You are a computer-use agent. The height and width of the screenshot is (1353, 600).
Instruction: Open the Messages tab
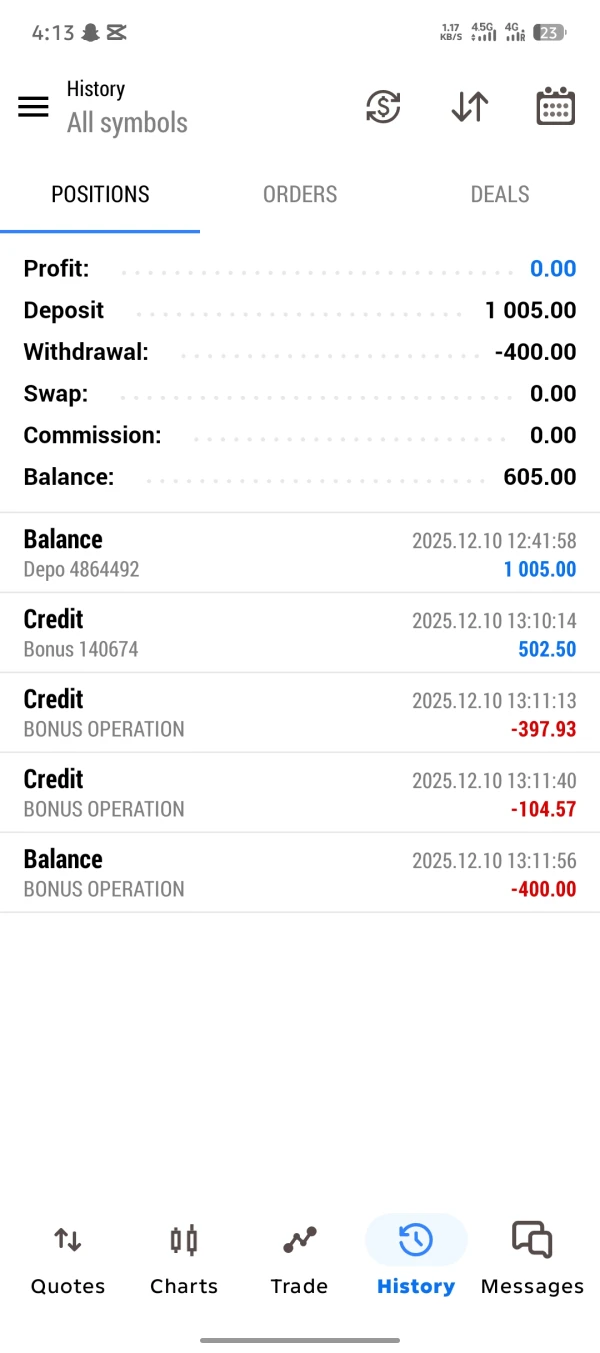click(x=532, y=1258)
